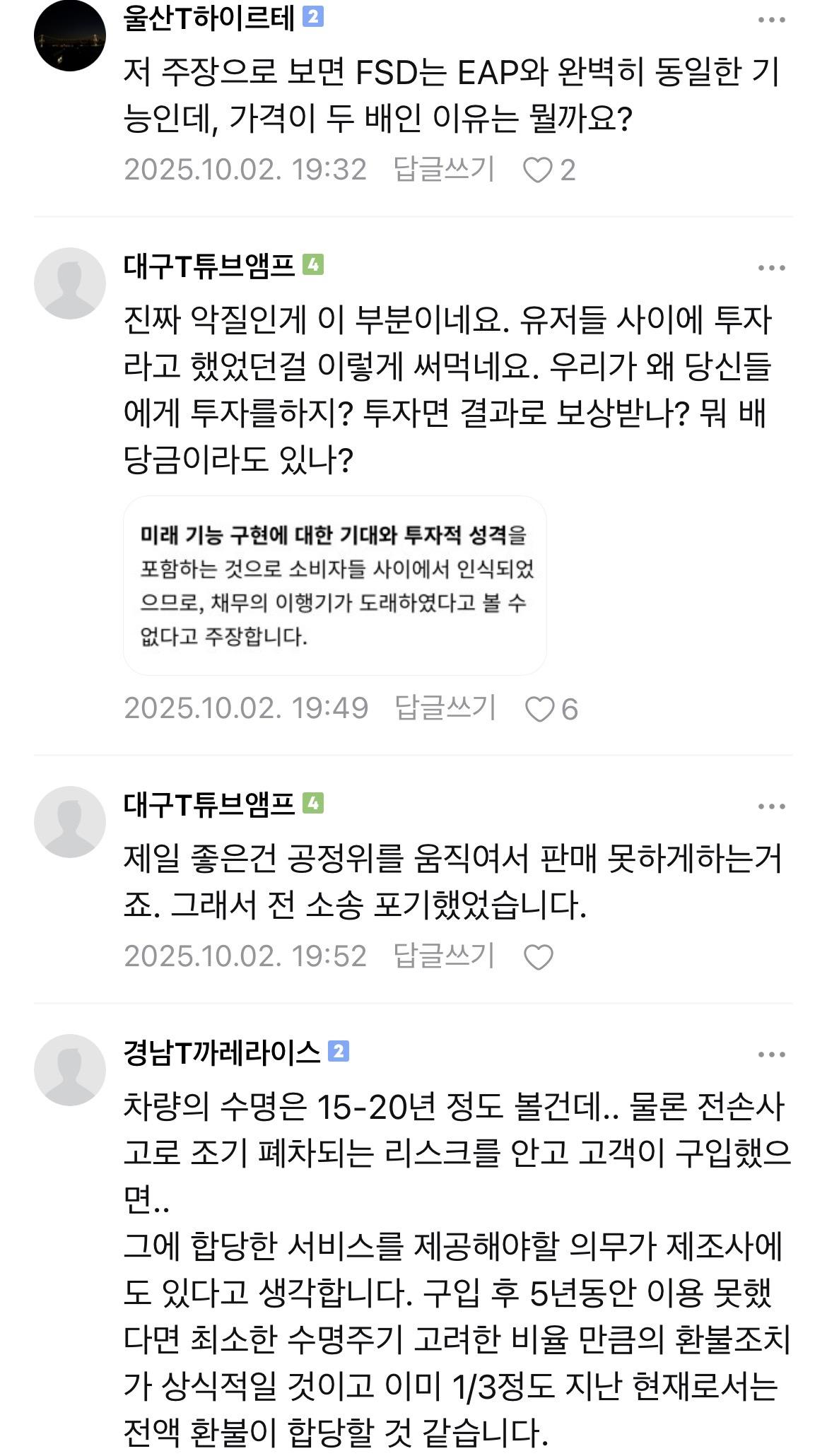
Task: Open 울산T하이르테's profile picture
Action: pos(69,37)
